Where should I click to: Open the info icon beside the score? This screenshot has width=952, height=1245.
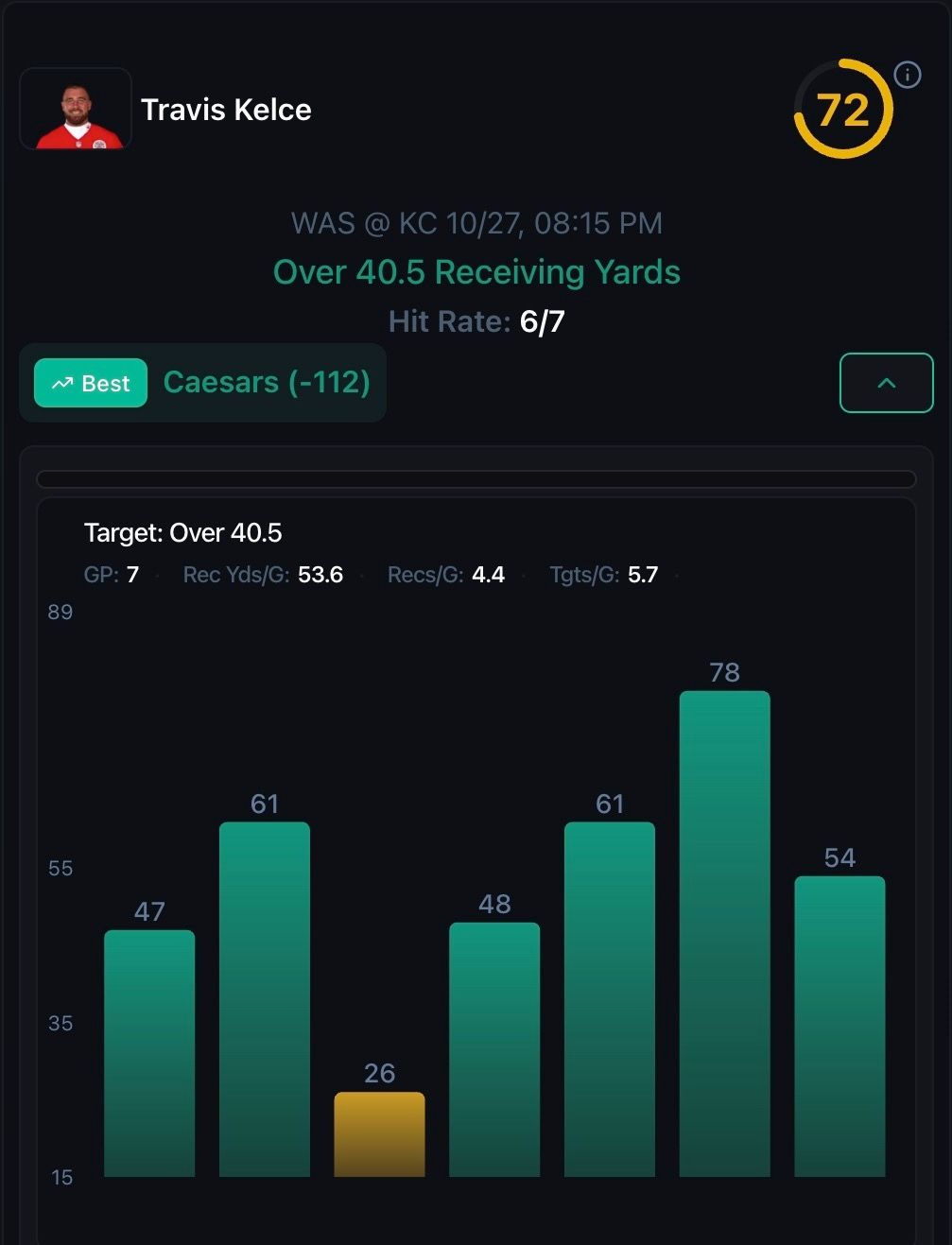point(907,75)
